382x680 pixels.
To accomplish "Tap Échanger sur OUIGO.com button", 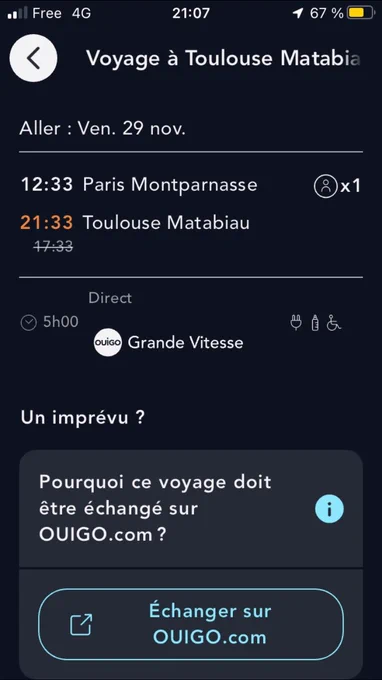I will point(191,624).
